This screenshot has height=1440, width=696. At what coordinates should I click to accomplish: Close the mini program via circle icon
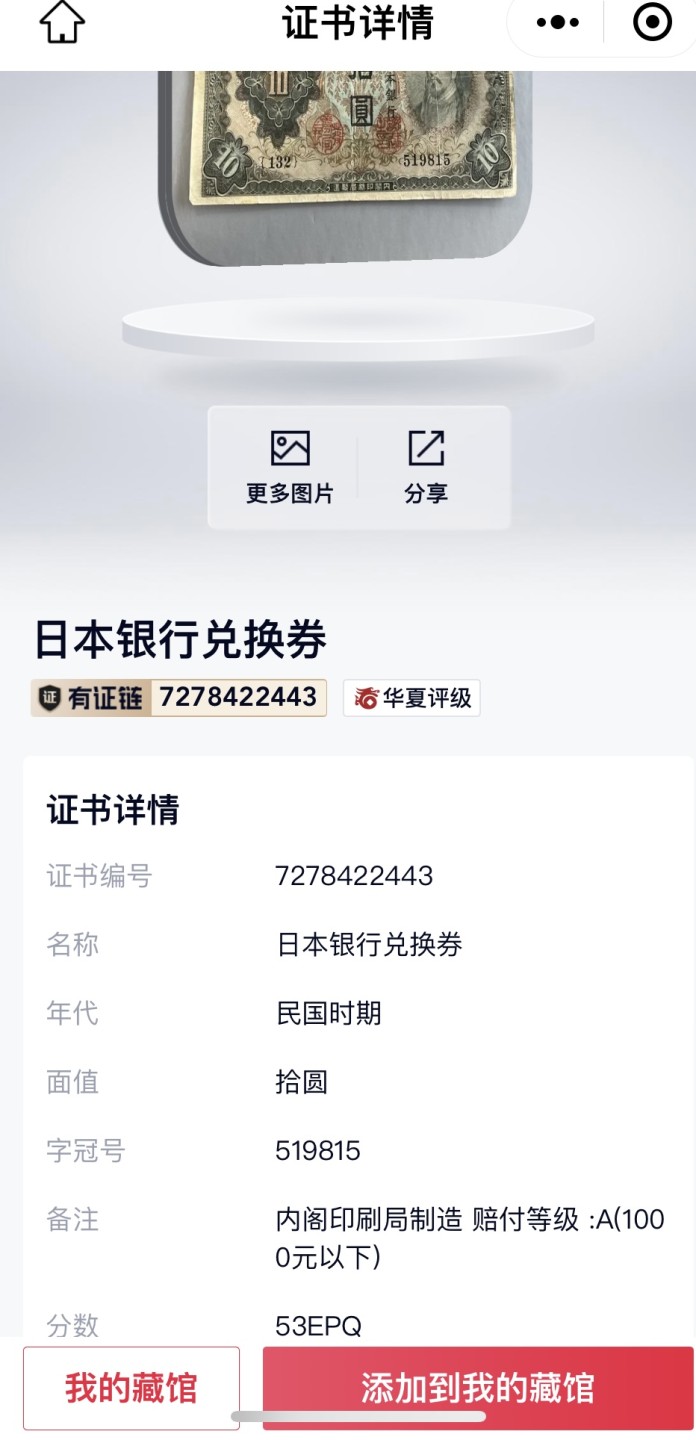pos(653,23)
